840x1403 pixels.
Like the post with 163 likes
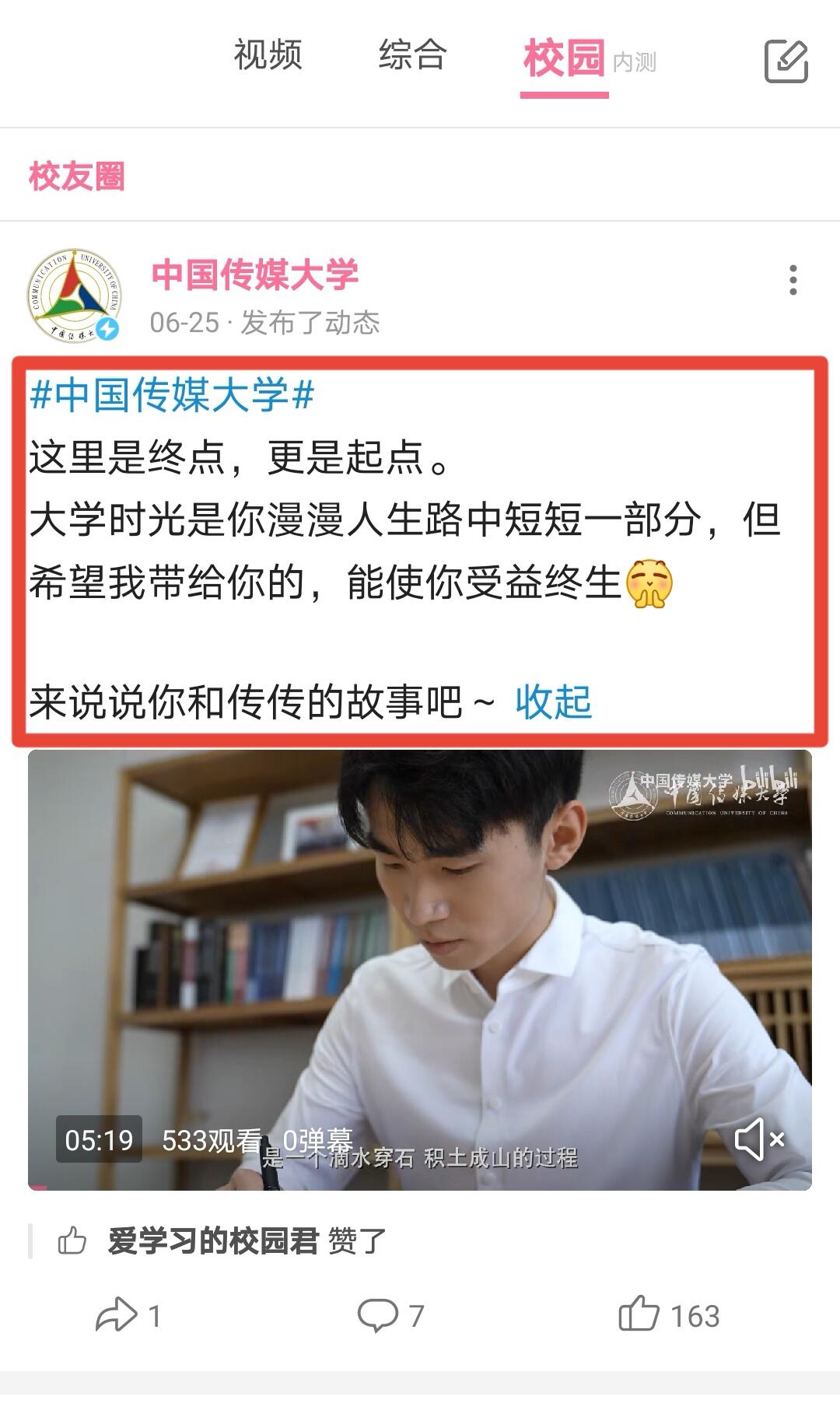[x=669, y=1315]
